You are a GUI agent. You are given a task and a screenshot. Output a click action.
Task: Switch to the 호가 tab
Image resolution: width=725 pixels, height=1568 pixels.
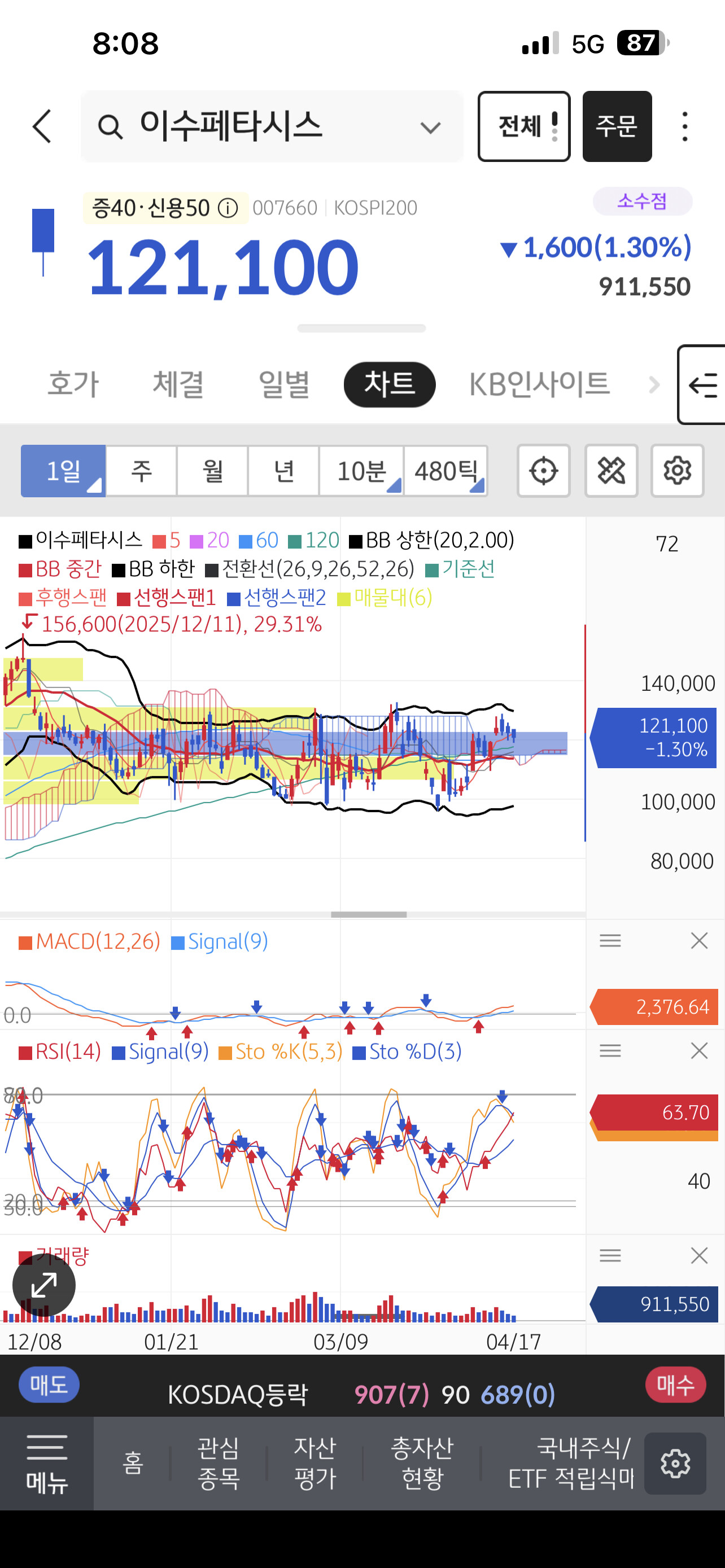73,385
